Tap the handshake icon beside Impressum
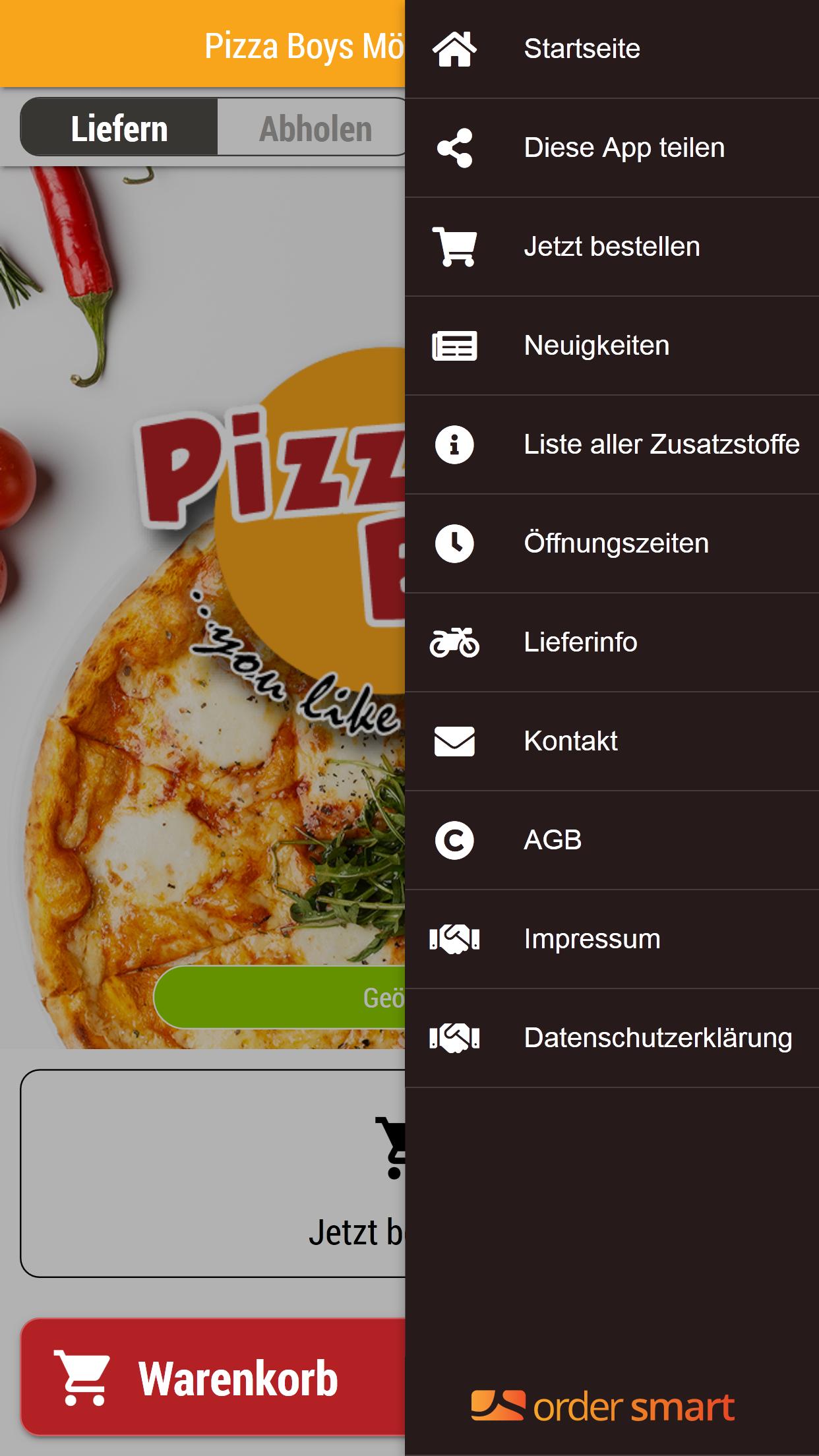The width and height of the screenshot is (819, 1456). click(455, 939)
